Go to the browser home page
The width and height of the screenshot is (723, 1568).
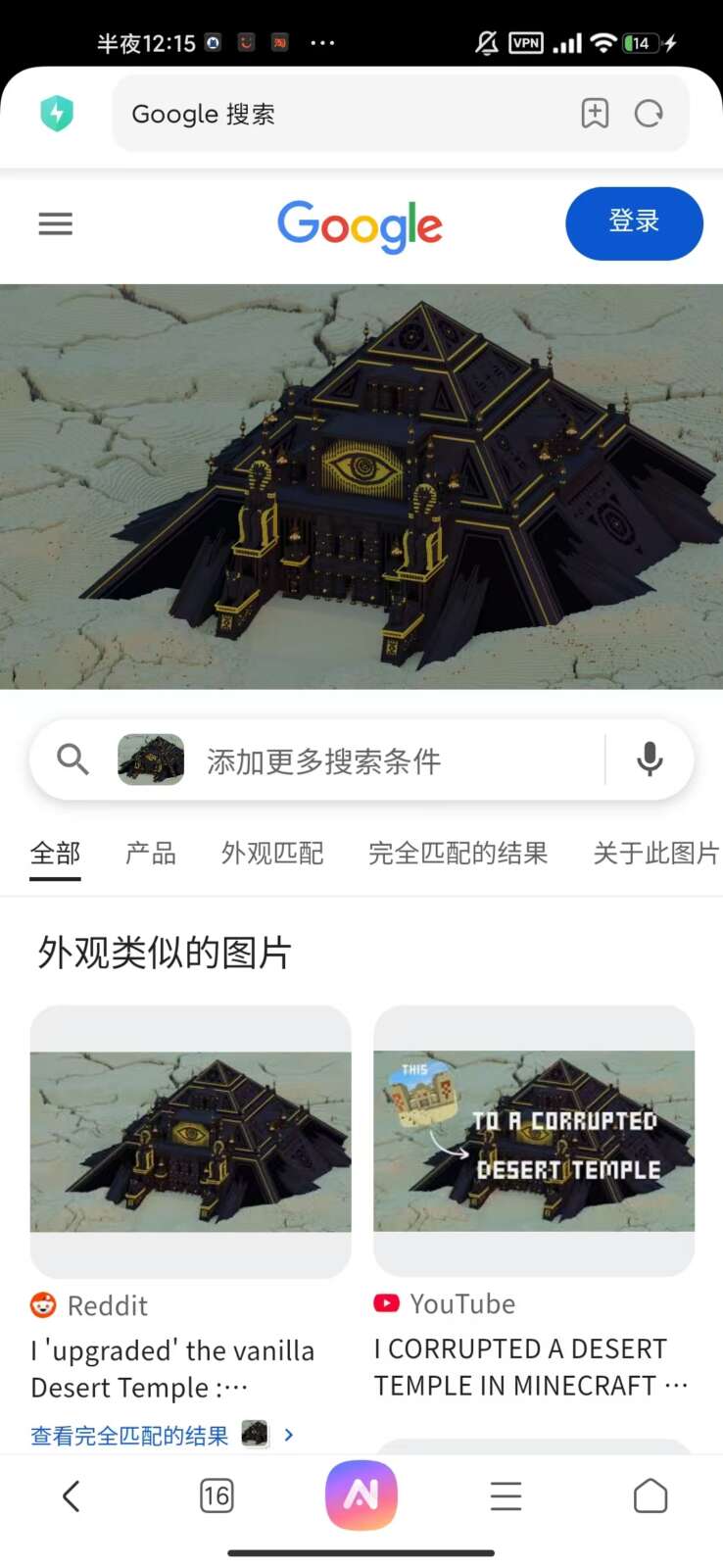(651, 1496)
